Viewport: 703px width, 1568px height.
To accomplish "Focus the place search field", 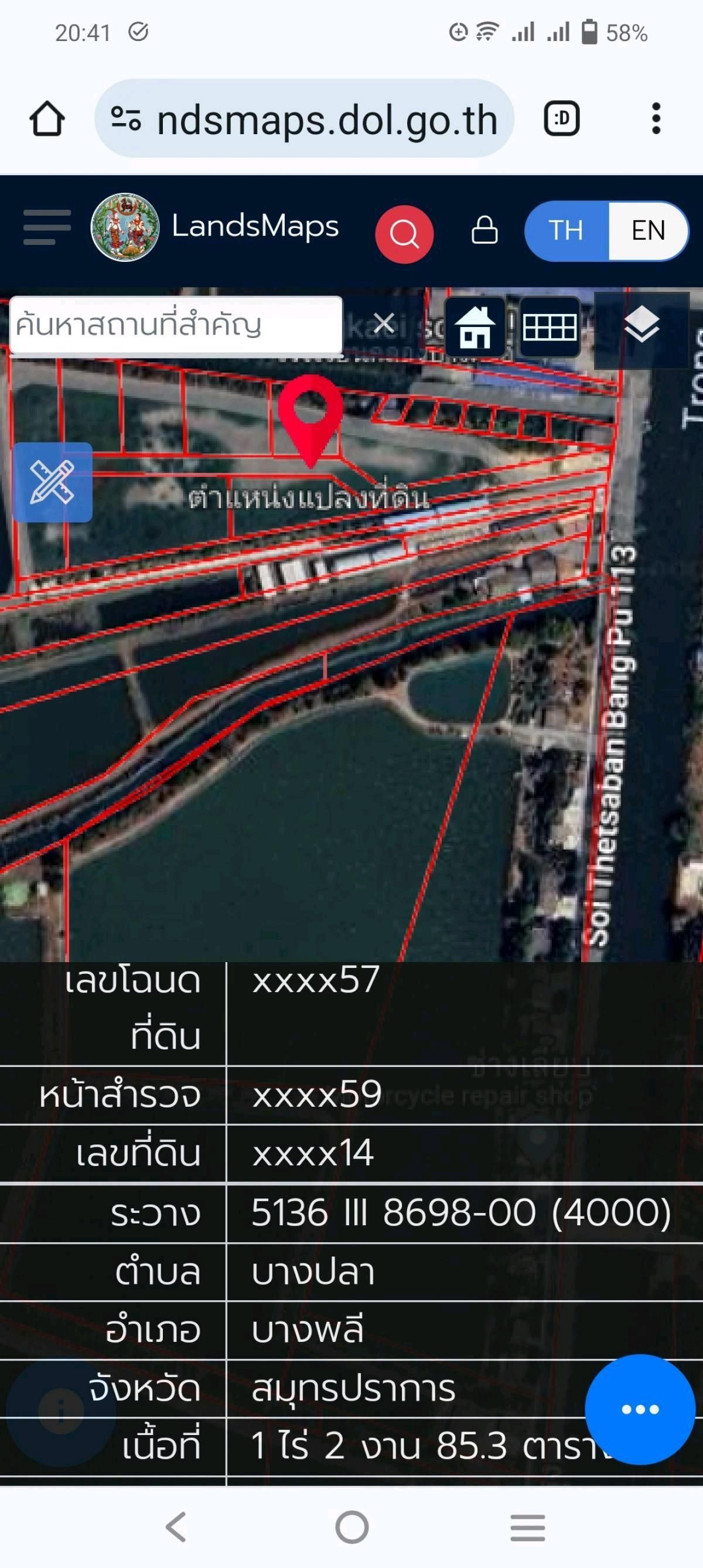I will pos(176,325).
